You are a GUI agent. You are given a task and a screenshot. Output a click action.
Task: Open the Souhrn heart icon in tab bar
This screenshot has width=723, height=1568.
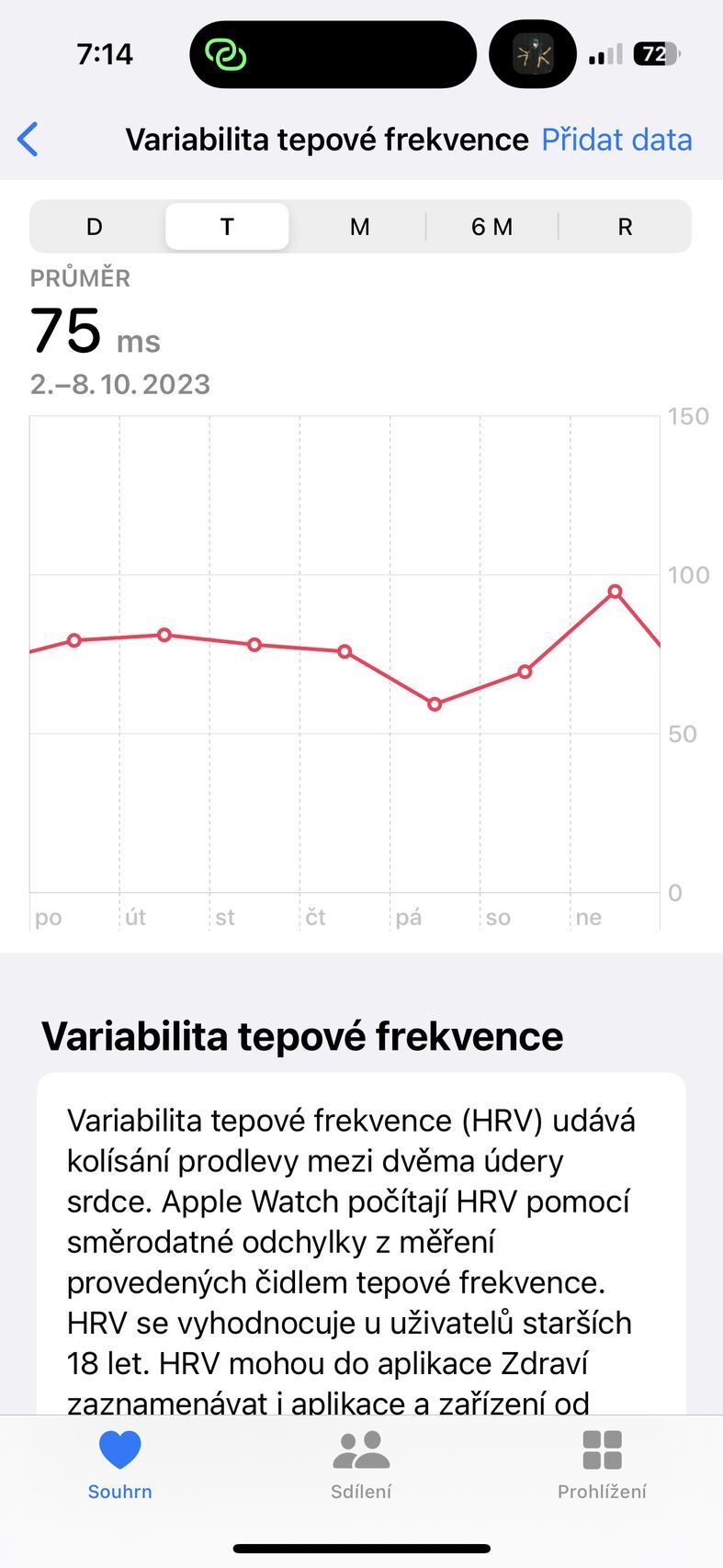pyautogui.click(x=119, y=1448)
